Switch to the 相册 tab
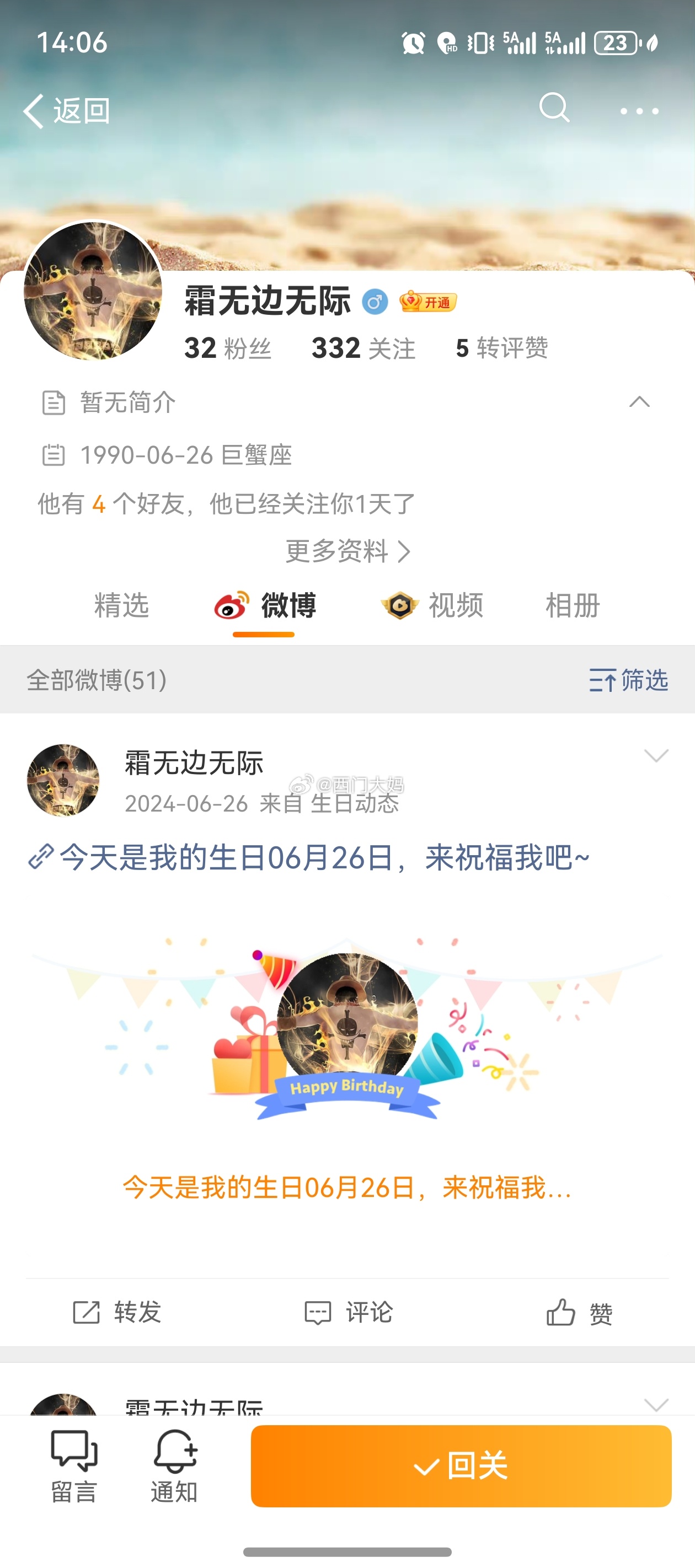The width and height of the screenshot is (695, 1568). (x=571, y=604)
